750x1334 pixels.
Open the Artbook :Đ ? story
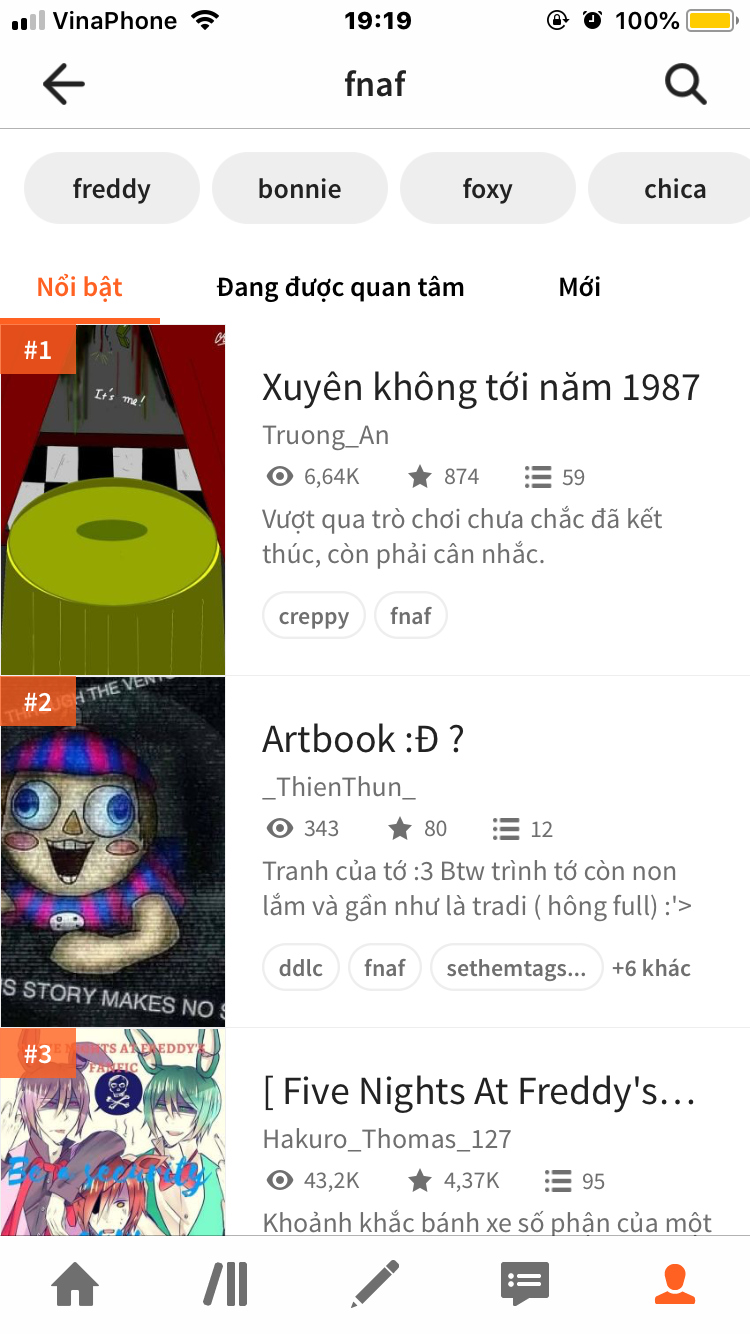(x=364, y=739)
